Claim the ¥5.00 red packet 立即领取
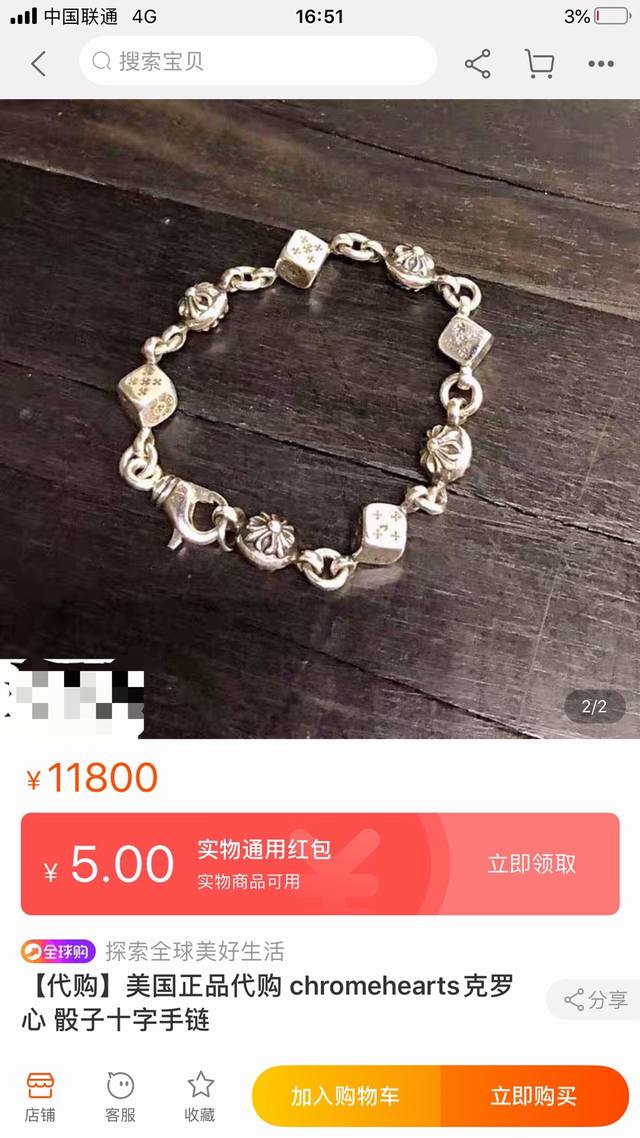The image size is (640, 1138). coord(531,864)
